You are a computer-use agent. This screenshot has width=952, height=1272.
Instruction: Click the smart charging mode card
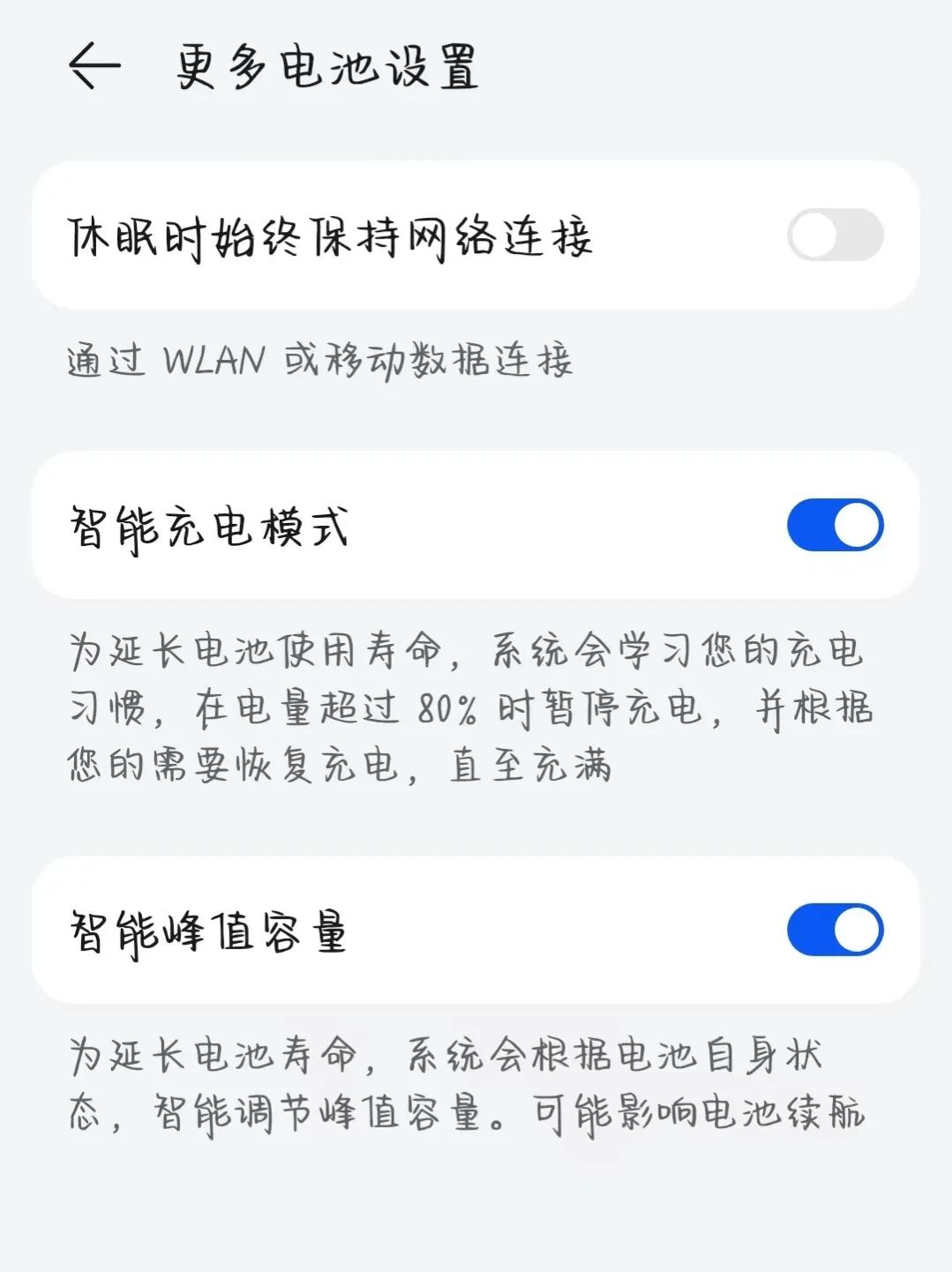click(476, 524)
